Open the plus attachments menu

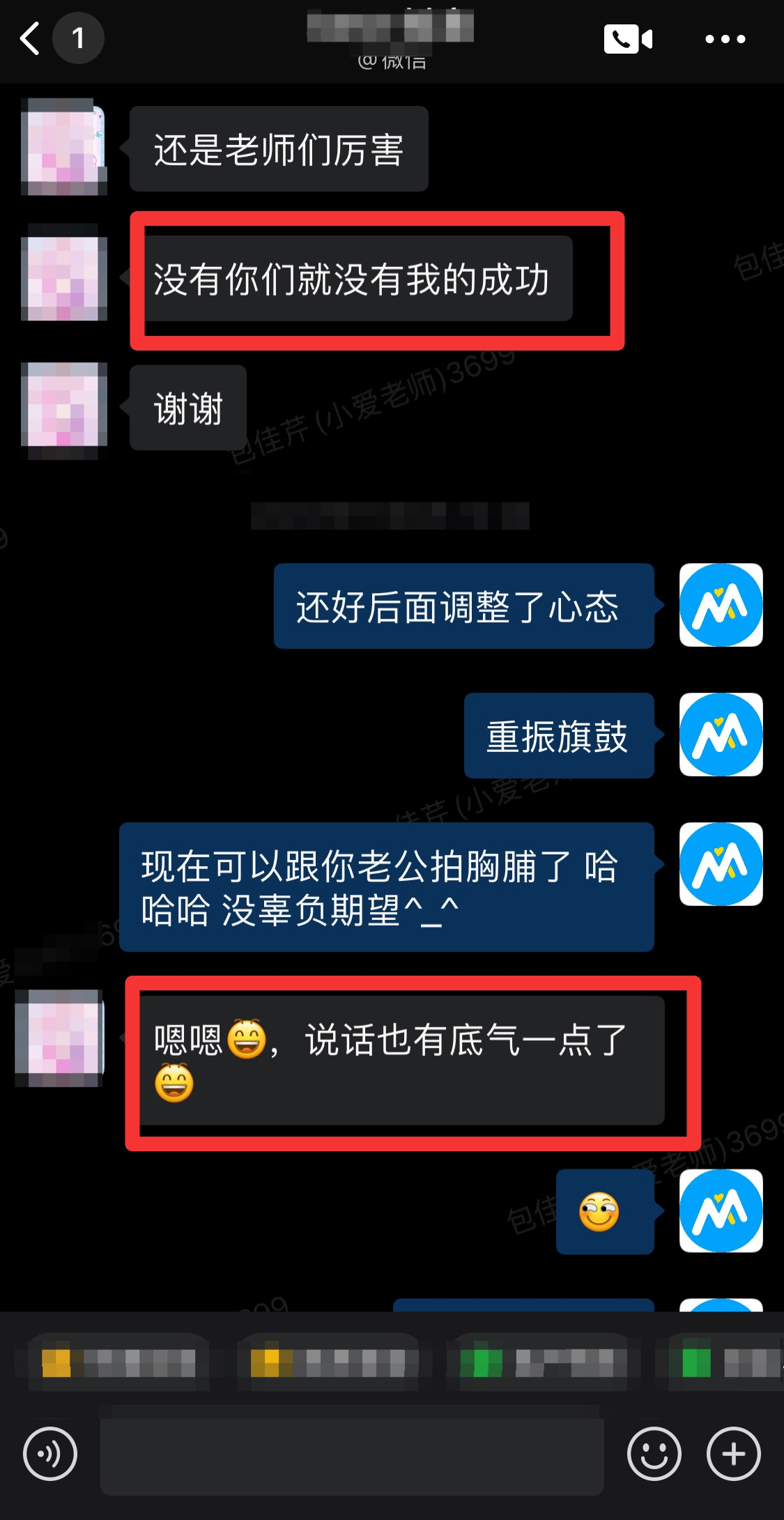click(x=733, y=1454)
